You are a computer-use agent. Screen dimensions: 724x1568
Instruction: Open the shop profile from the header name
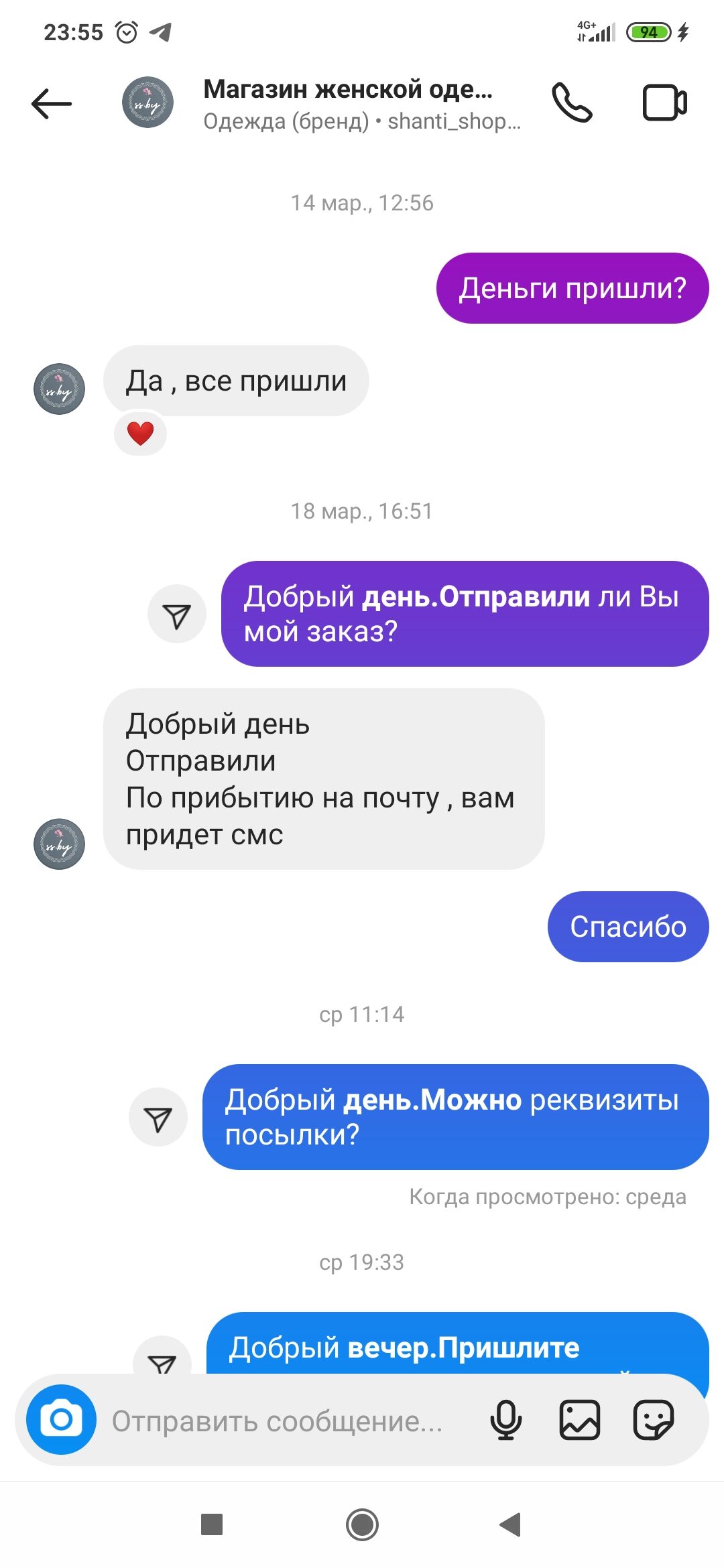click(348, 89)
